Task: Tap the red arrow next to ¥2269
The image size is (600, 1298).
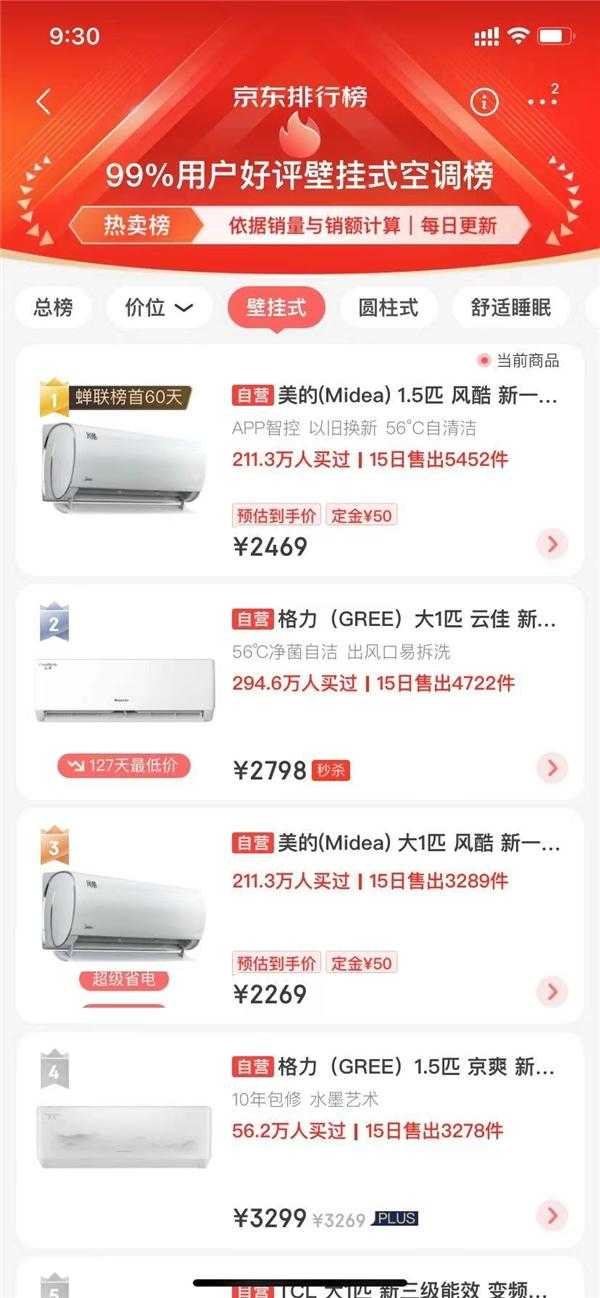Action: pyautogui.click(x=552, y=992)
